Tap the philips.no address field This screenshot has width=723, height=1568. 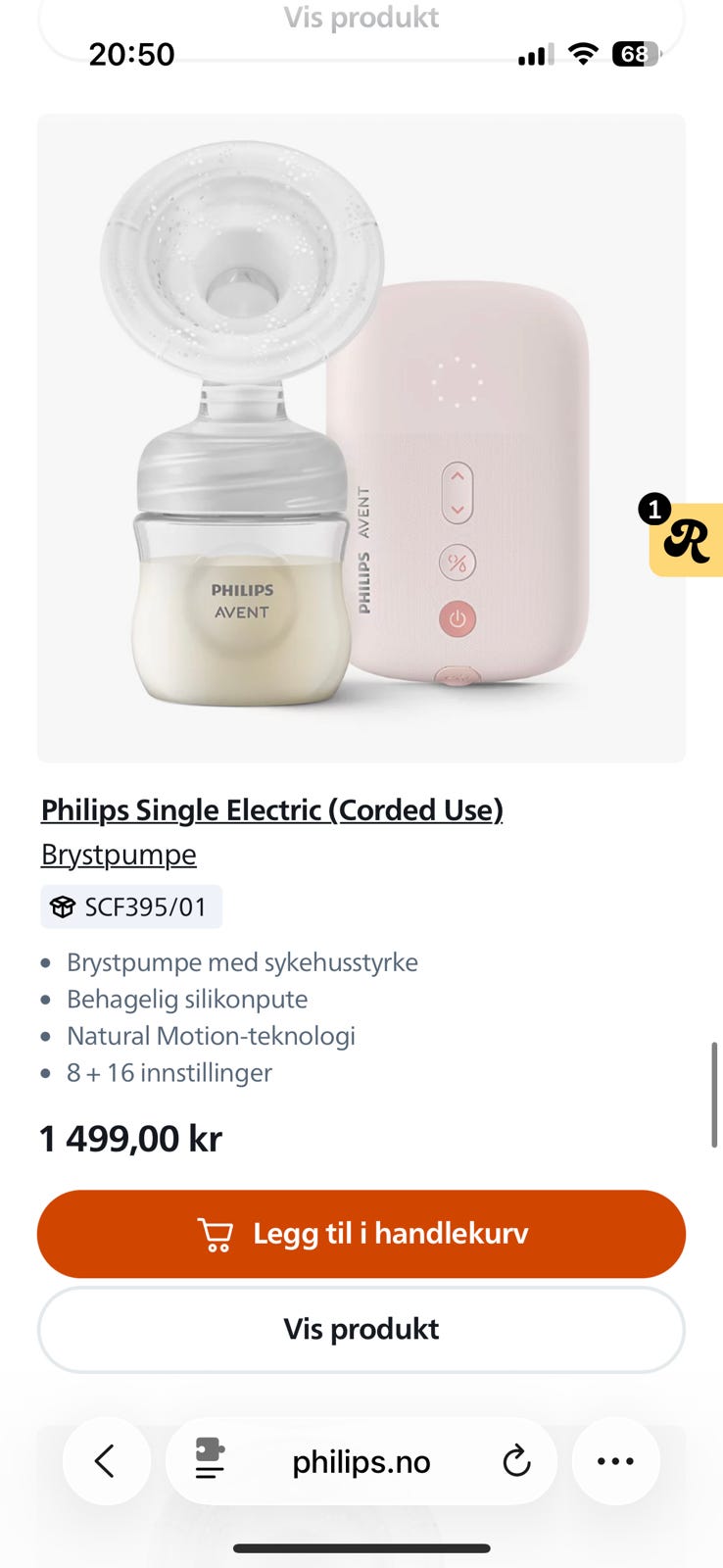tap(361, 1461)
